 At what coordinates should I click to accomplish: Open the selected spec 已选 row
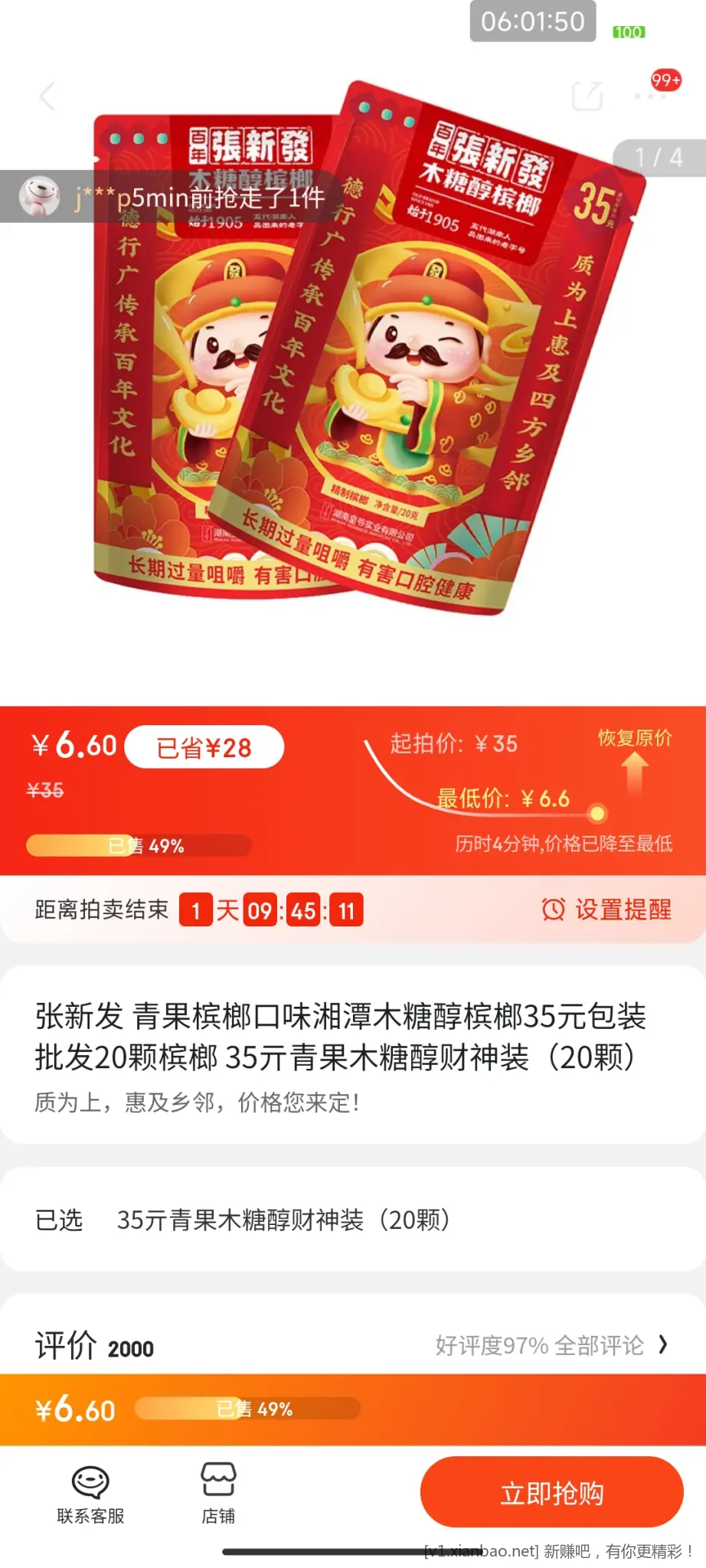(352, 1220)
